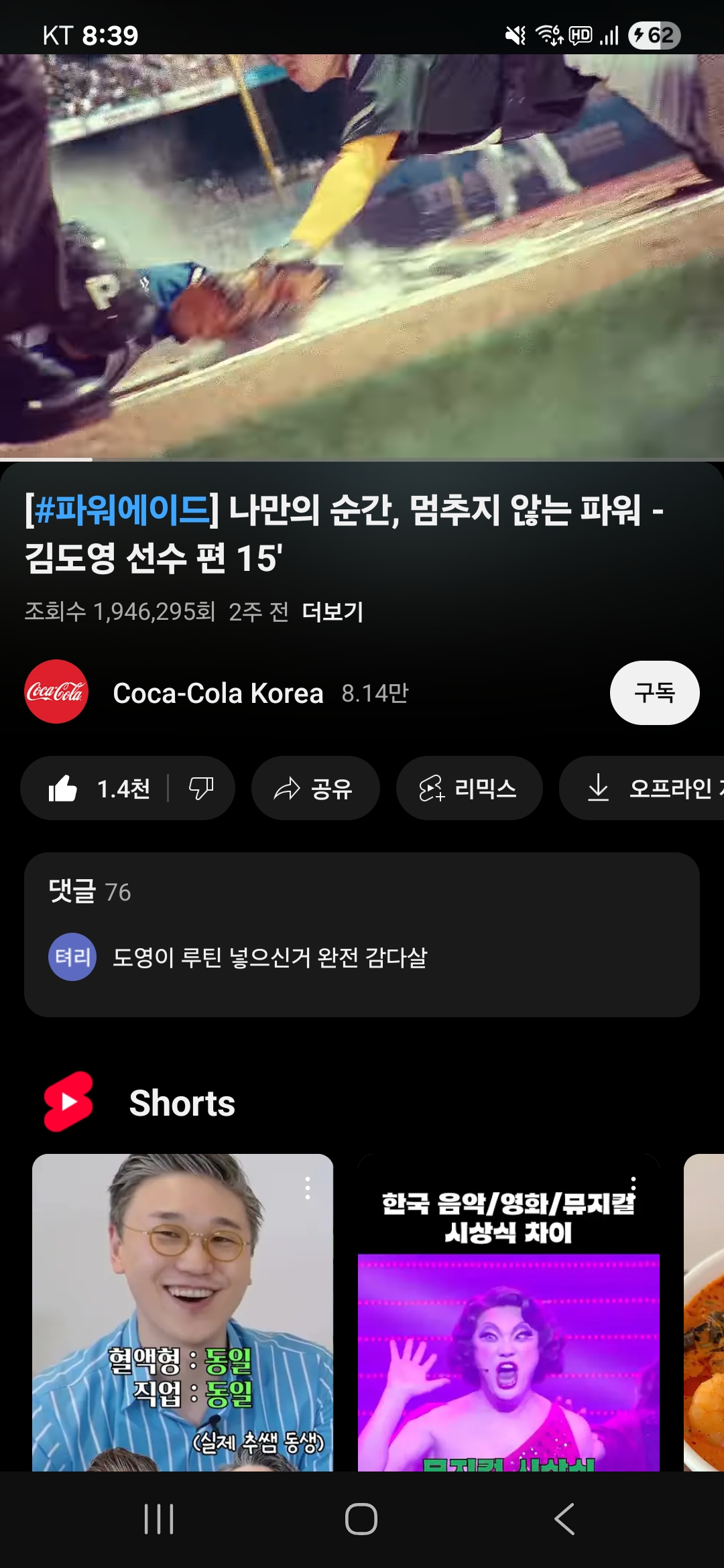724x1568 pixels.
Task: Open options menu on 혈액형 Short
Action: click(x=308, y=1188)
